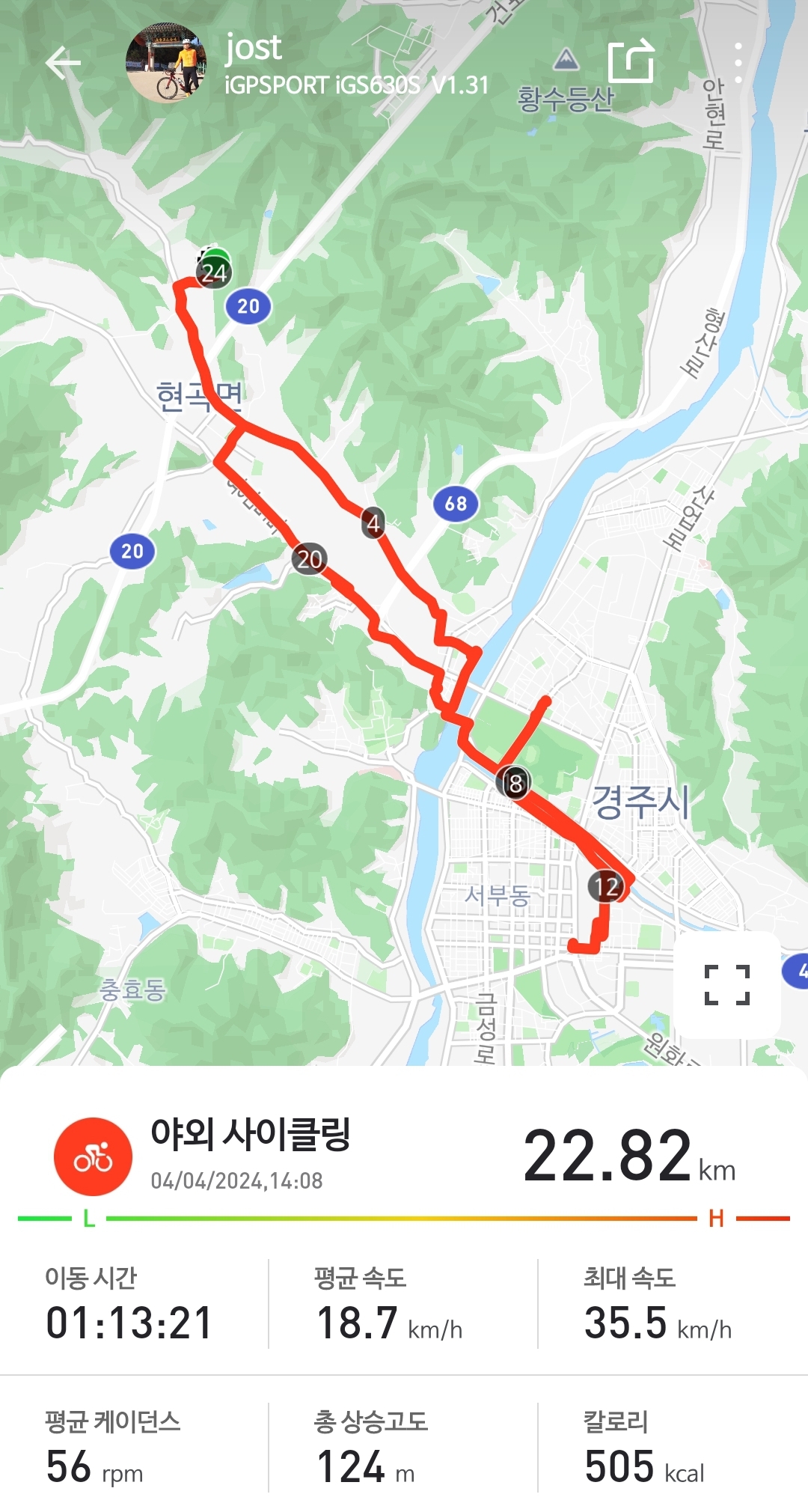Expand the map to fullscreen
Screen dimensions: 808x1512
point(726,984)
